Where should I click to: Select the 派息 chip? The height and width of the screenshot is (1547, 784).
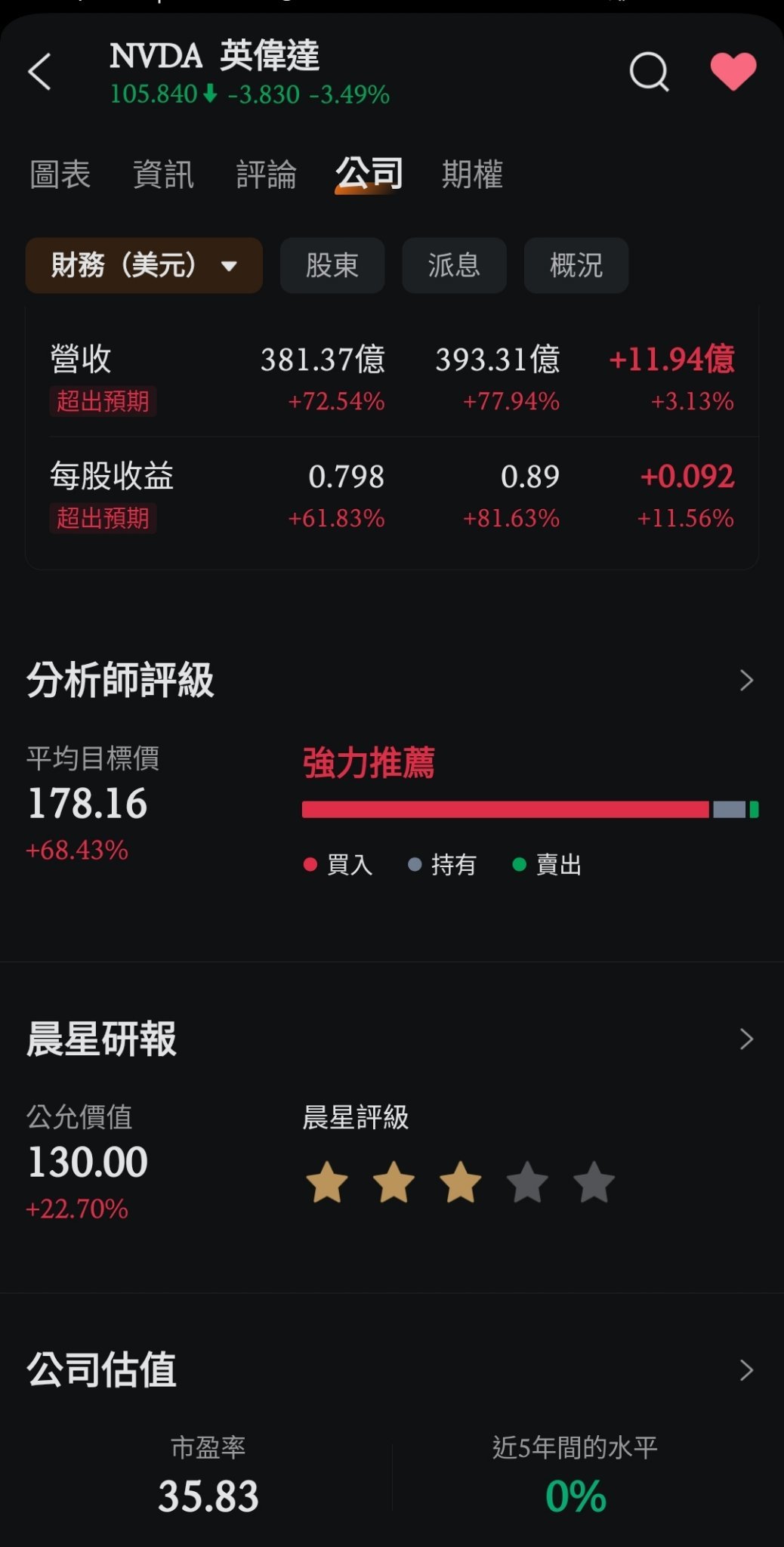[454, 265]
